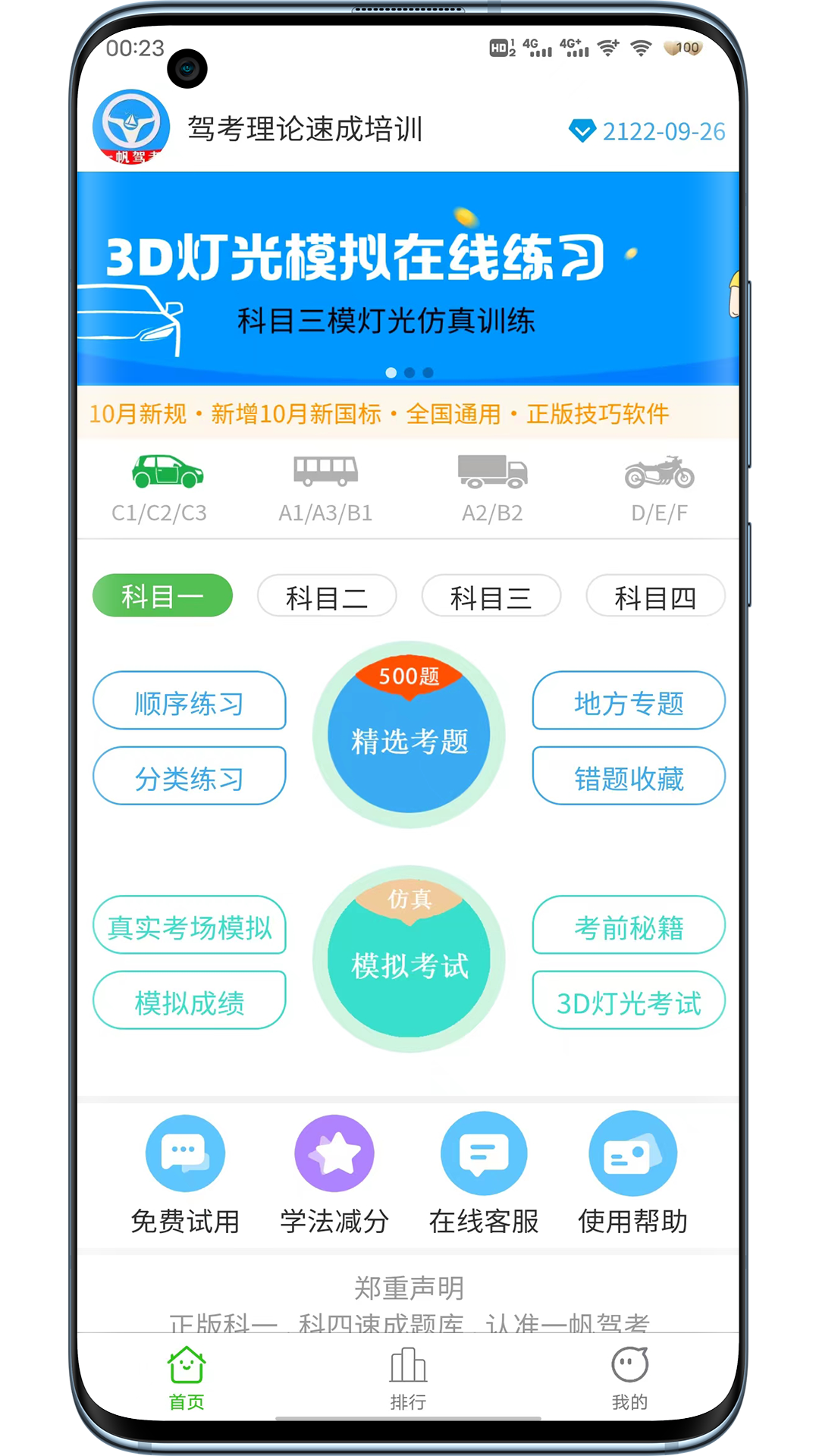Go to the 我的 tab
This screenshot has width=819, height=1456.
[629, 1378]
